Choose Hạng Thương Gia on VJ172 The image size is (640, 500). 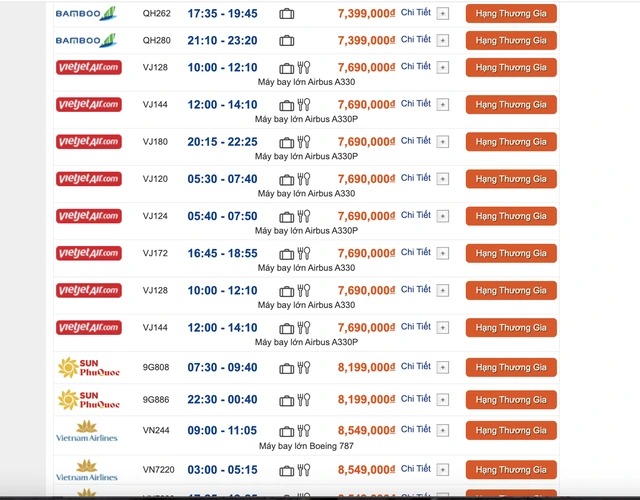(x=510, y=253)
